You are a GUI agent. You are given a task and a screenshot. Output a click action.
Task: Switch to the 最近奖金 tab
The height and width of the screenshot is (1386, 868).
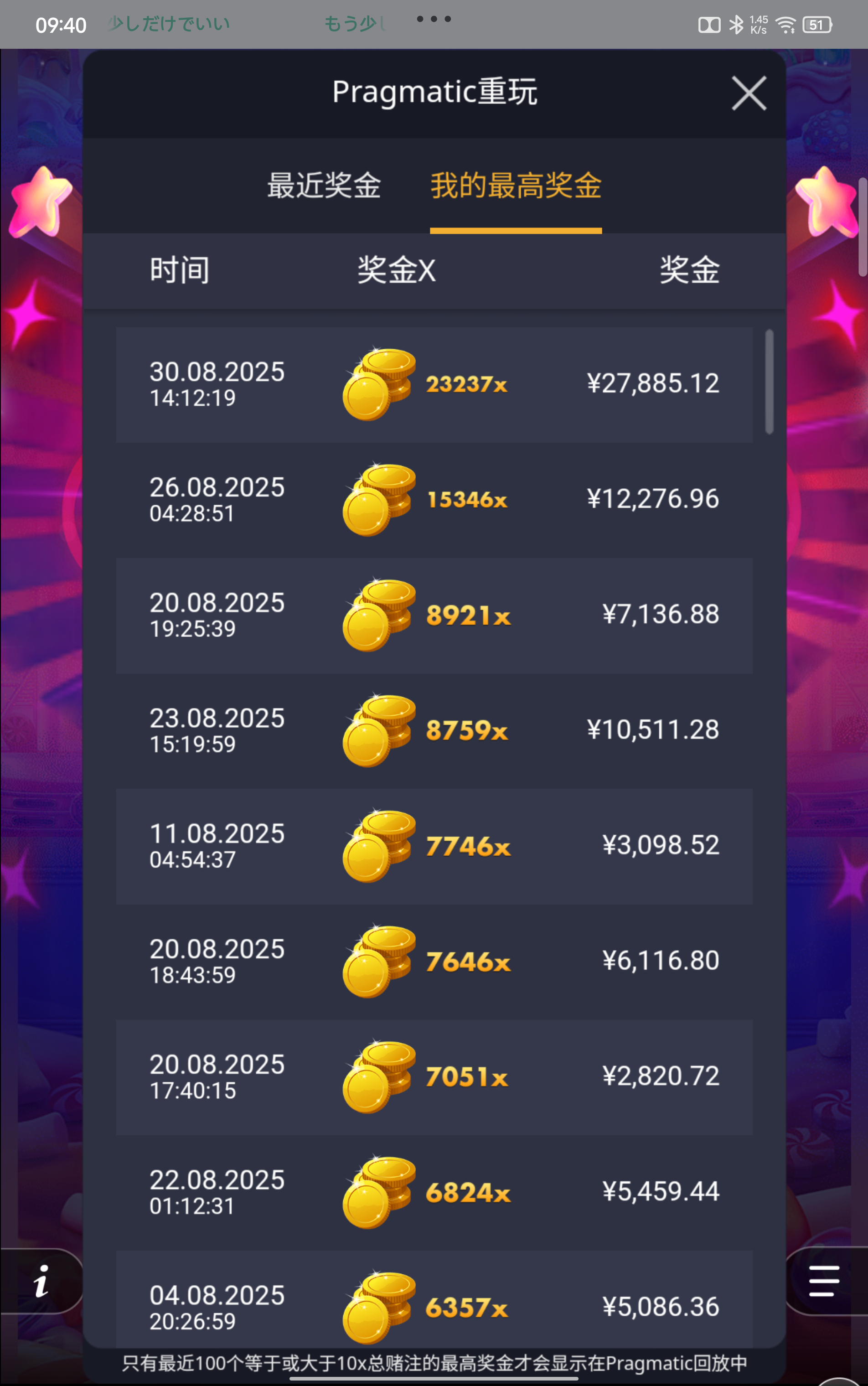coord(324,186)
